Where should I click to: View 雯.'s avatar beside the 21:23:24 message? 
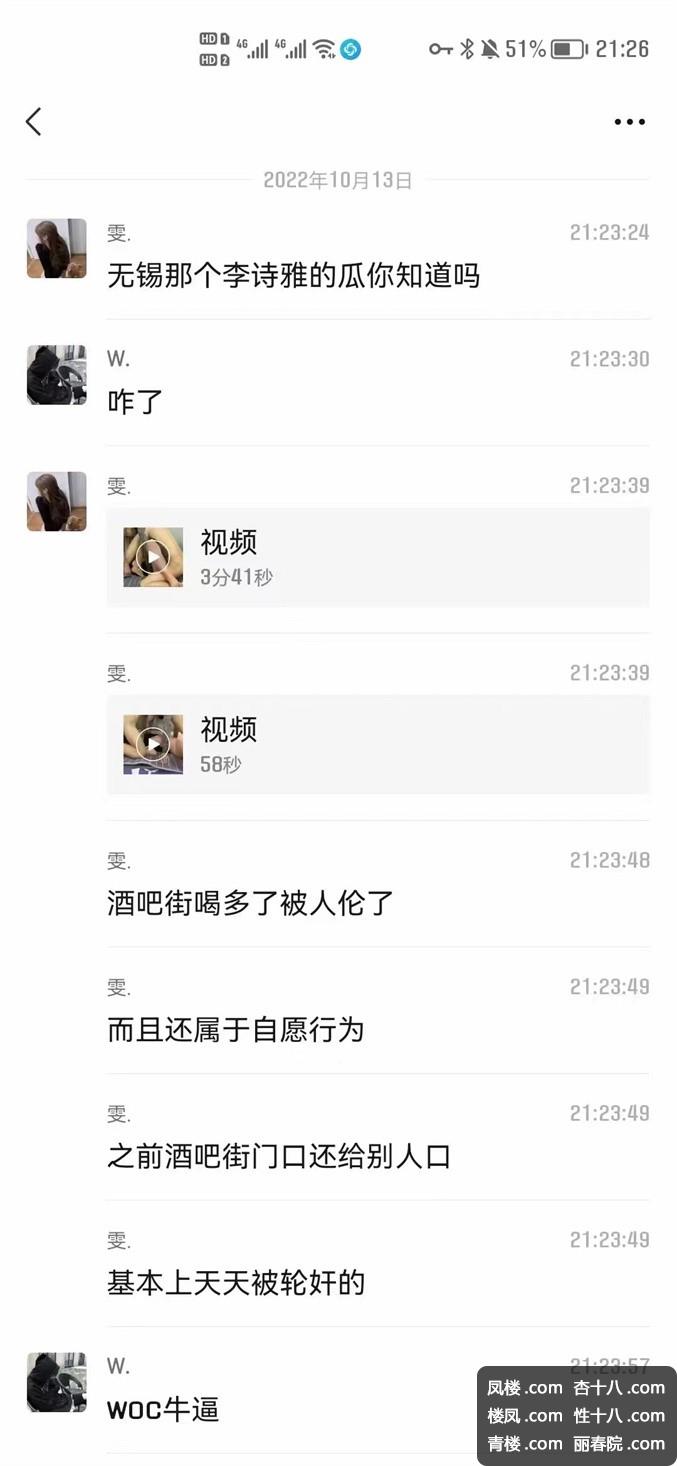(56, 248)
